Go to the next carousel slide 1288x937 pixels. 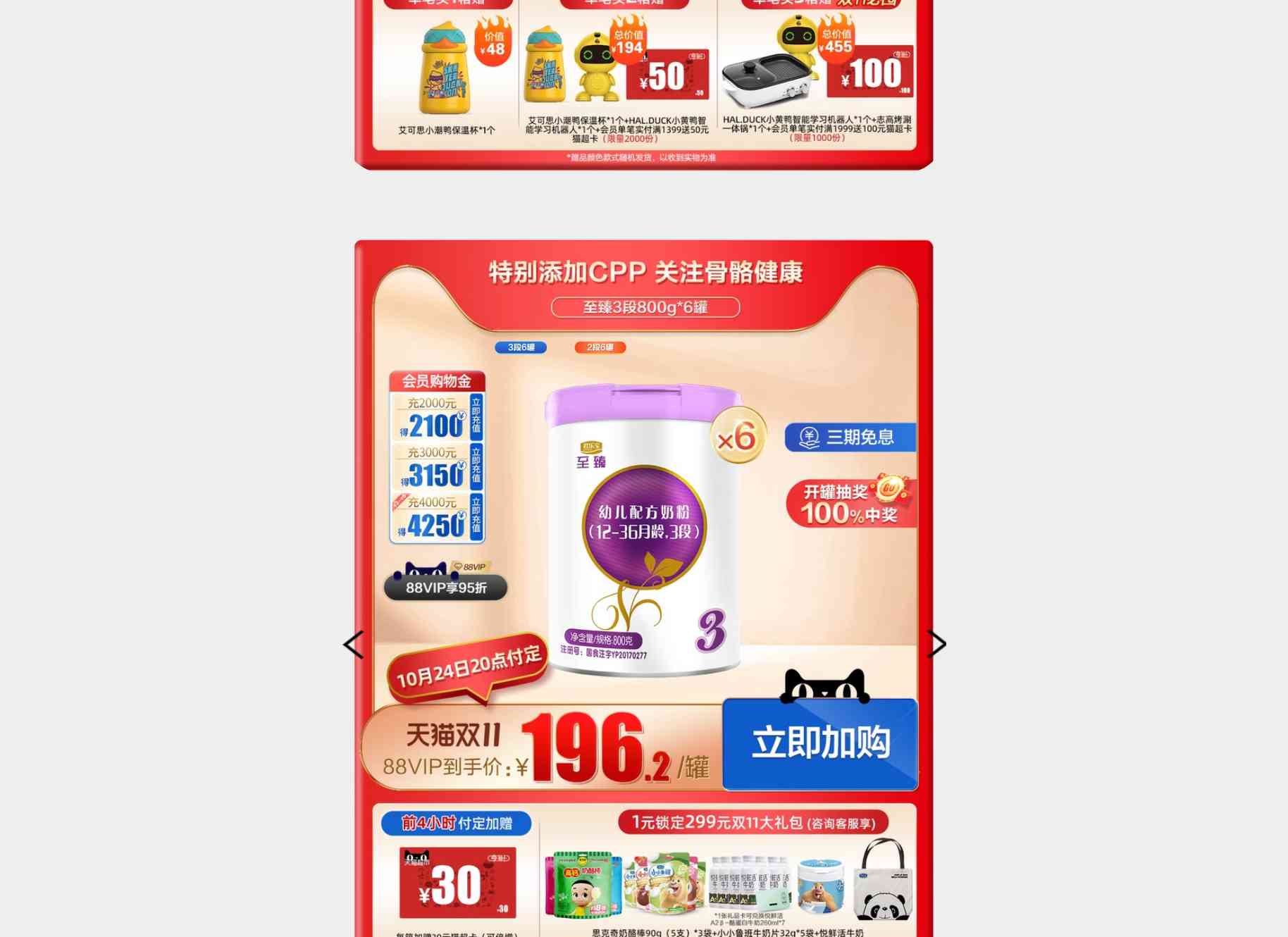936,644
